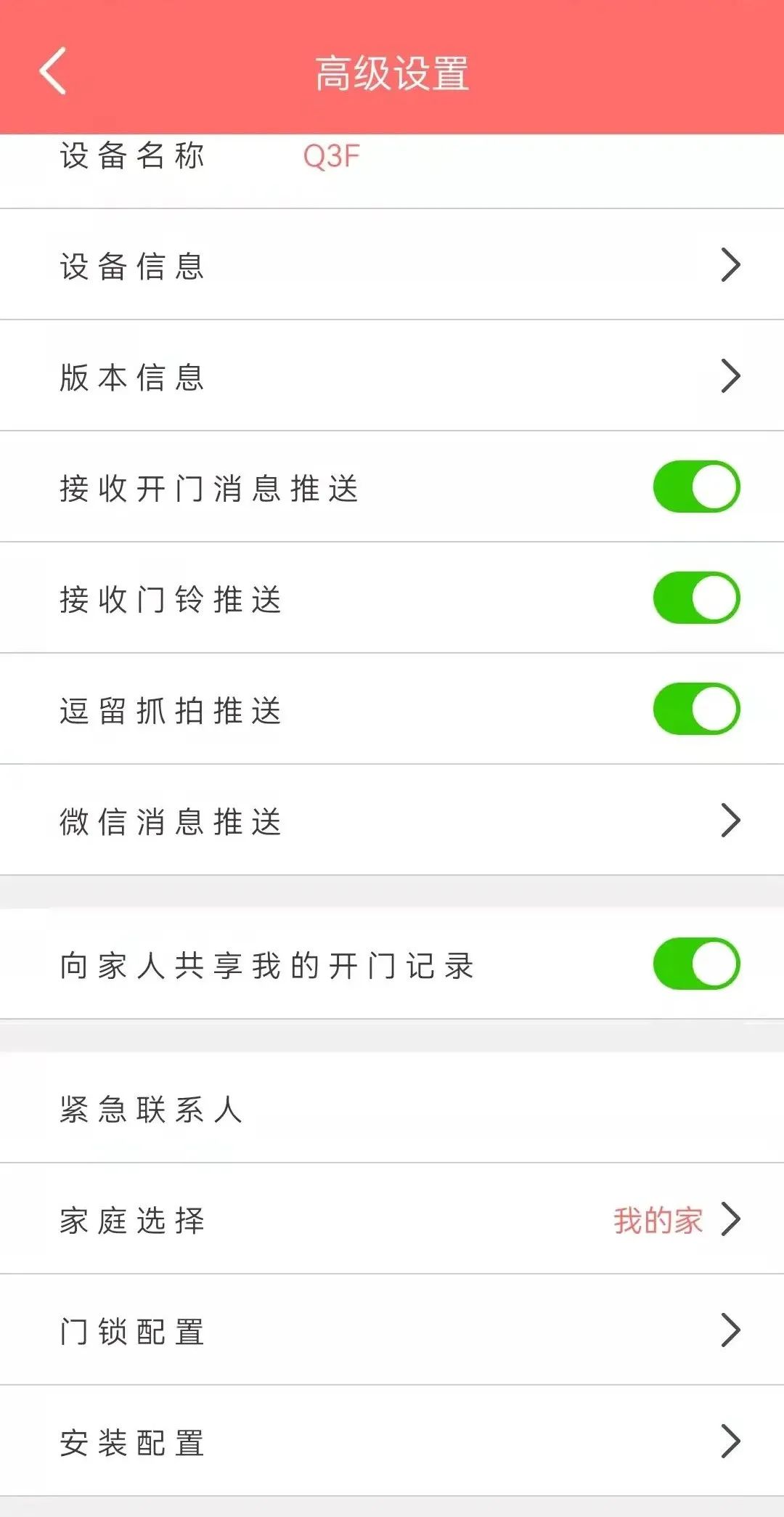Toggle off 接收开门消息推送 switch
This screenshot has height=1517, width=784.
[x=696, y=487]
